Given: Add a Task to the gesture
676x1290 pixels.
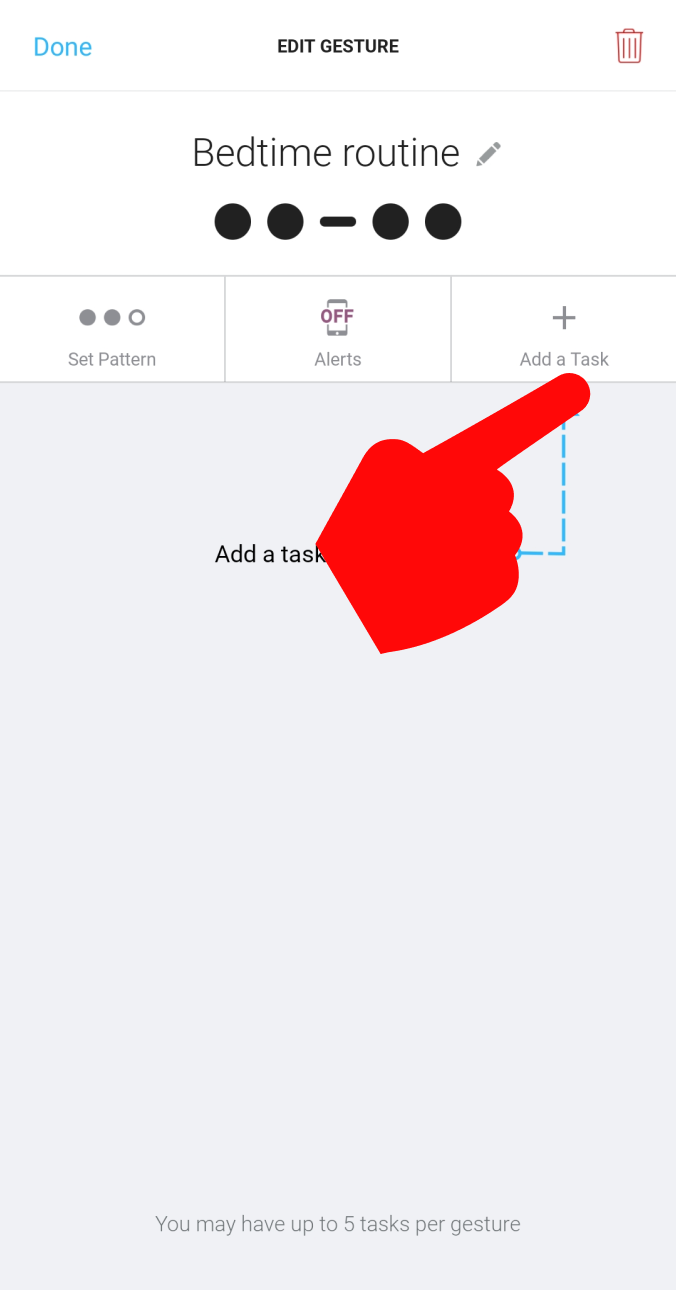Looking at the screenshot, I should pos(564,330).
